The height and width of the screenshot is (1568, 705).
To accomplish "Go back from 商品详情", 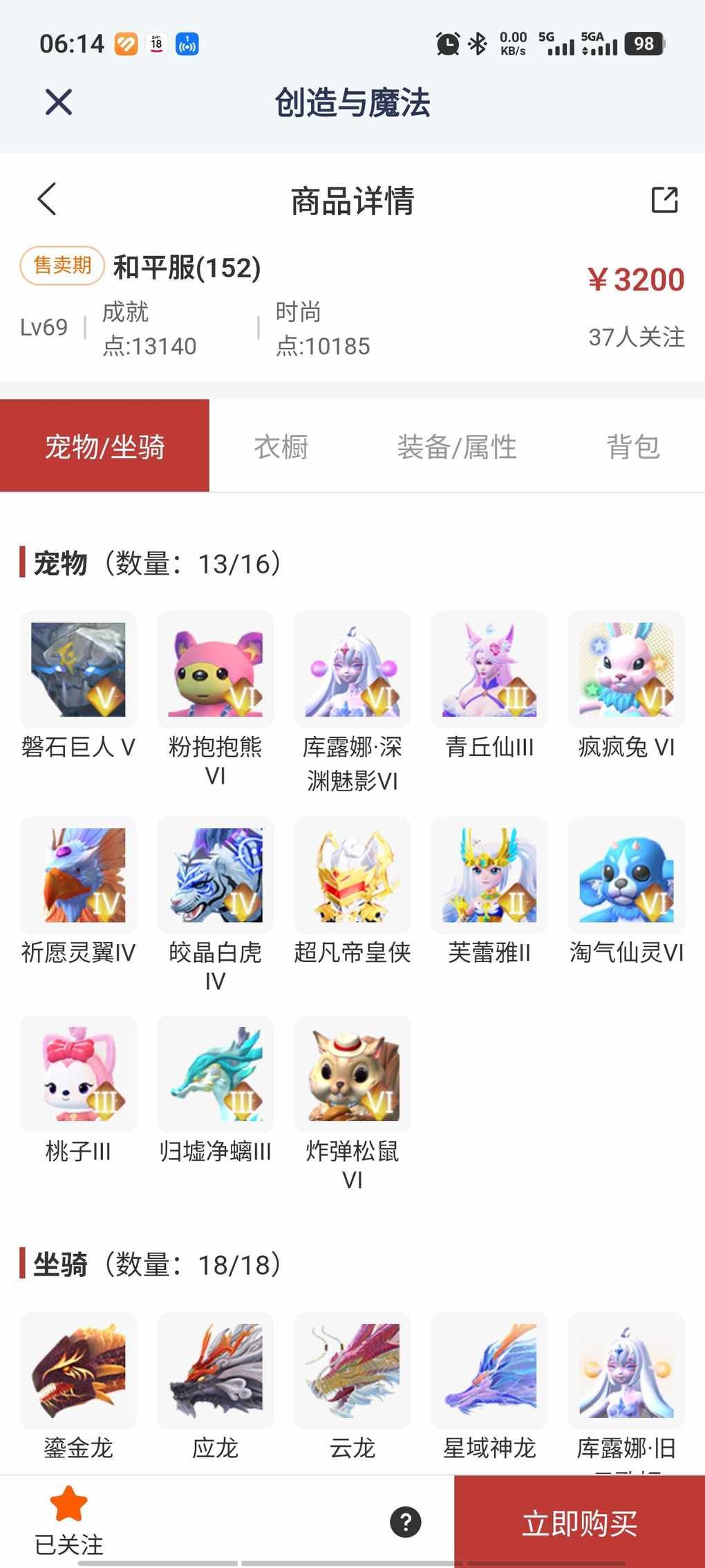I will 47,199.
